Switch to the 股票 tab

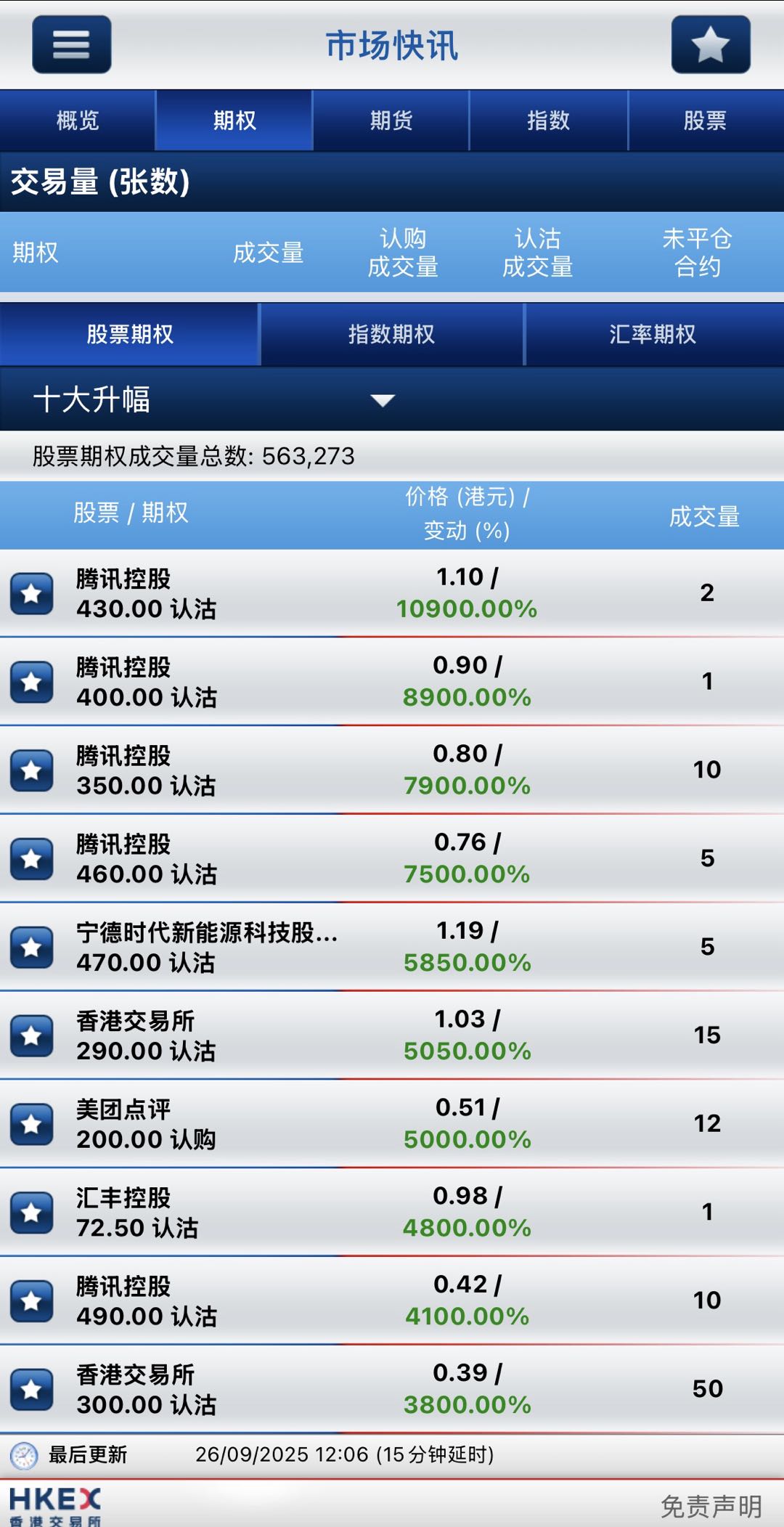[705, 121]
